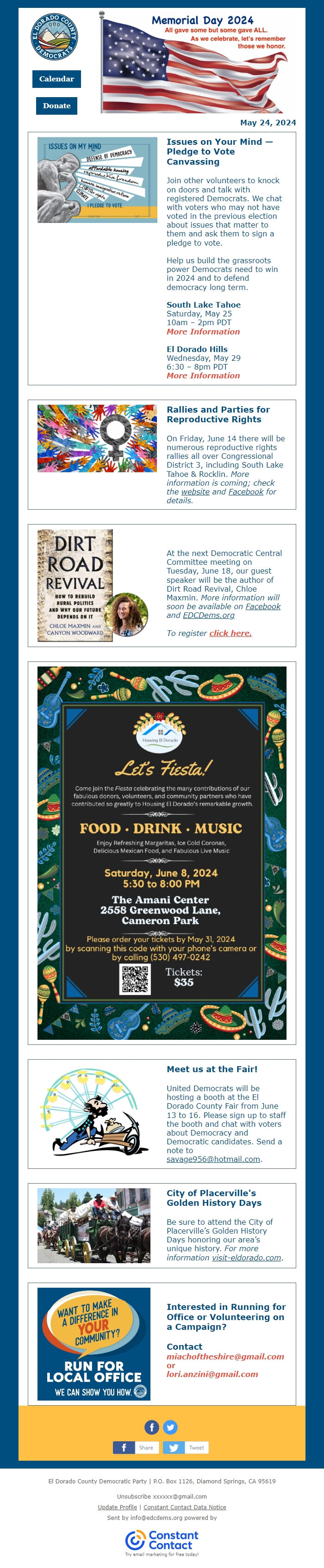Screen dimensions: 324x1568
Task: Open the Constant Contact Data Notice
Action: [x=185, y=1506]
